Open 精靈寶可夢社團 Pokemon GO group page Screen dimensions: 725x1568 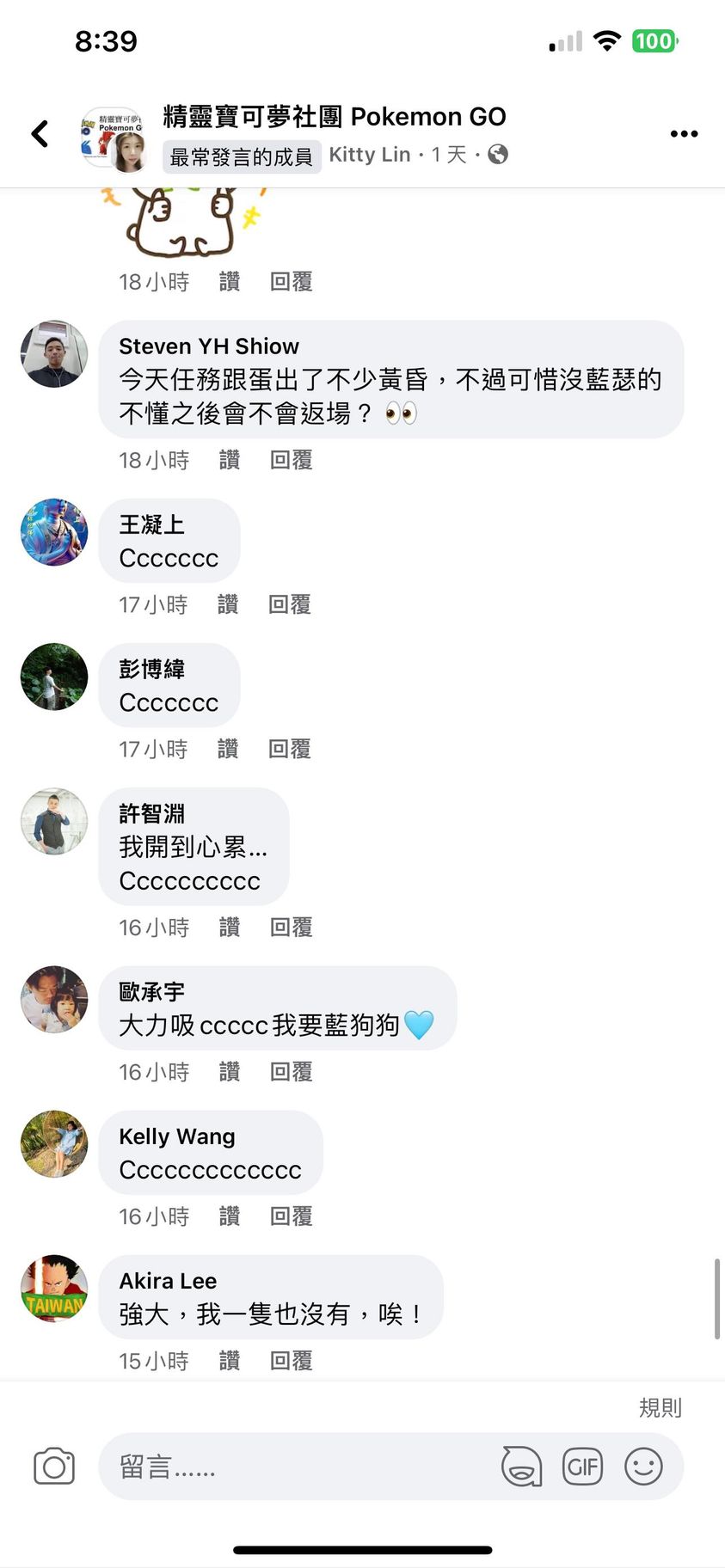pyautogui.click(x=334, y=116)
